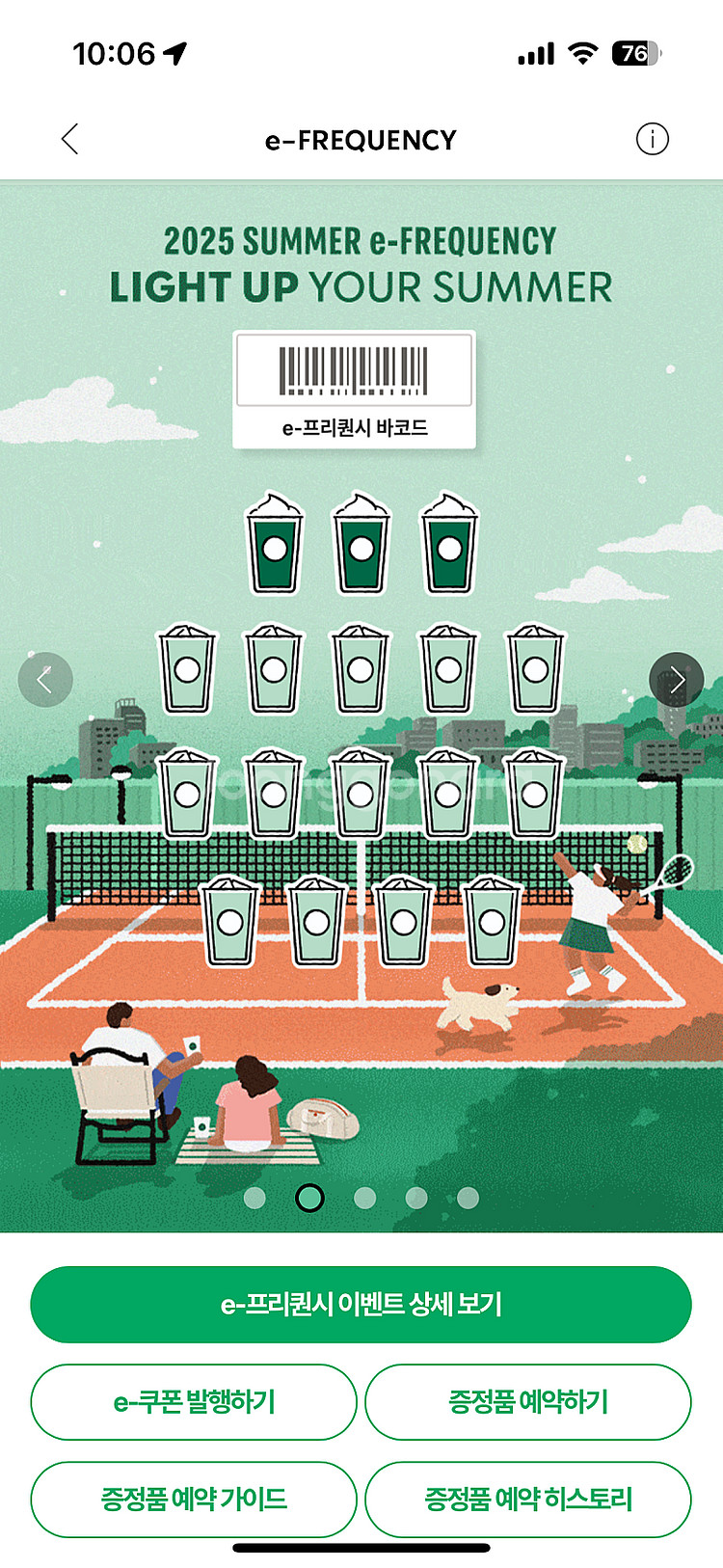Open 증정품 예약하기

click(527, 1401)
